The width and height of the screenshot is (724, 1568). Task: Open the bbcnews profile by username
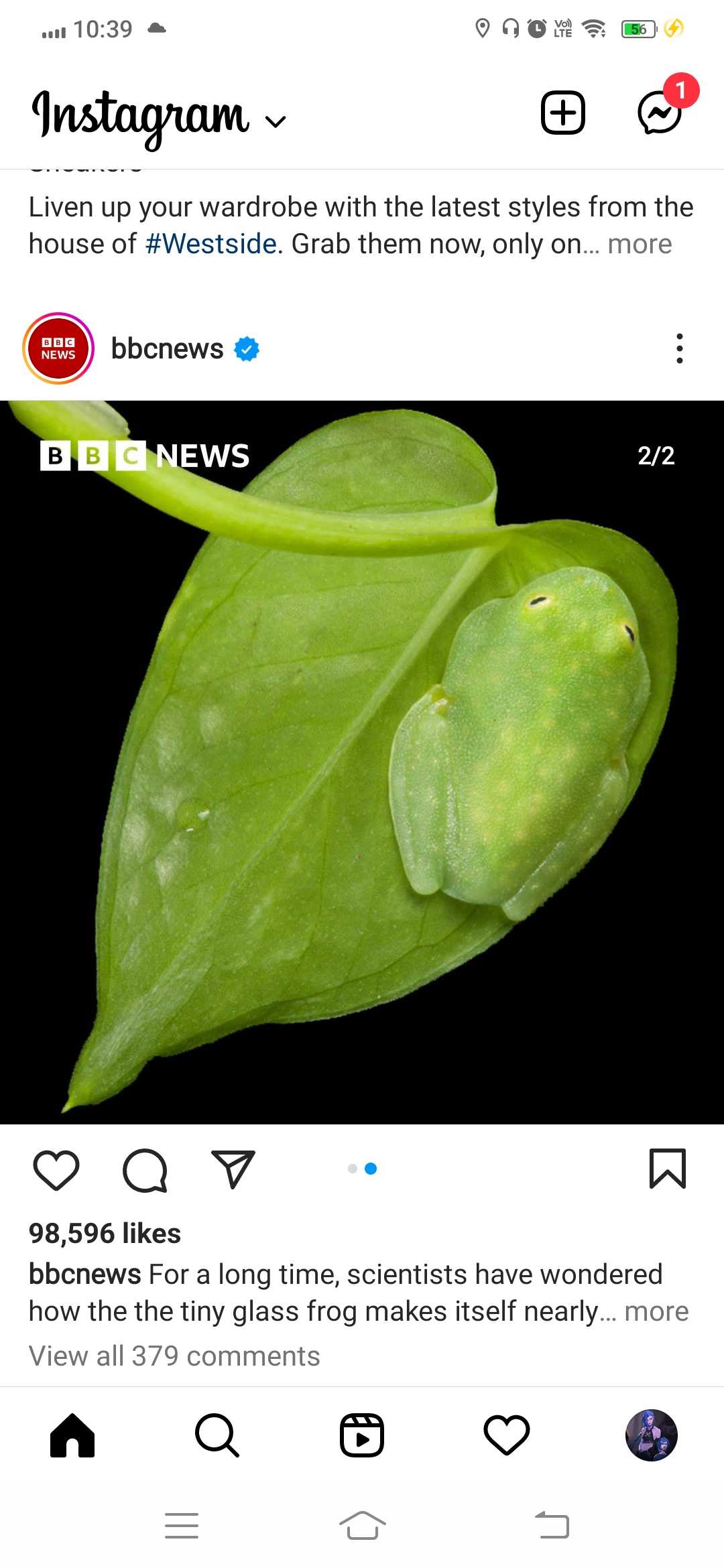[167, 348]
